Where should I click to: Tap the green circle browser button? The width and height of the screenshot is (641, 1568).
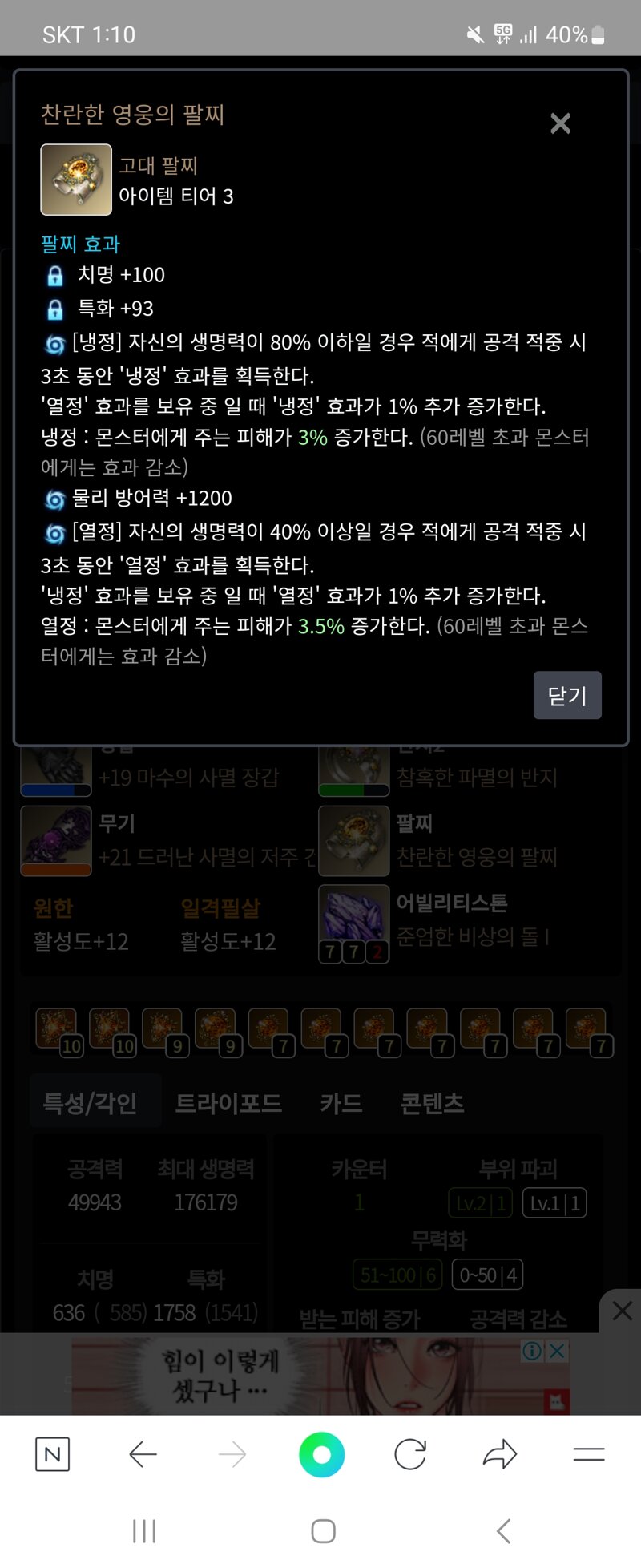coord(321,1454)
